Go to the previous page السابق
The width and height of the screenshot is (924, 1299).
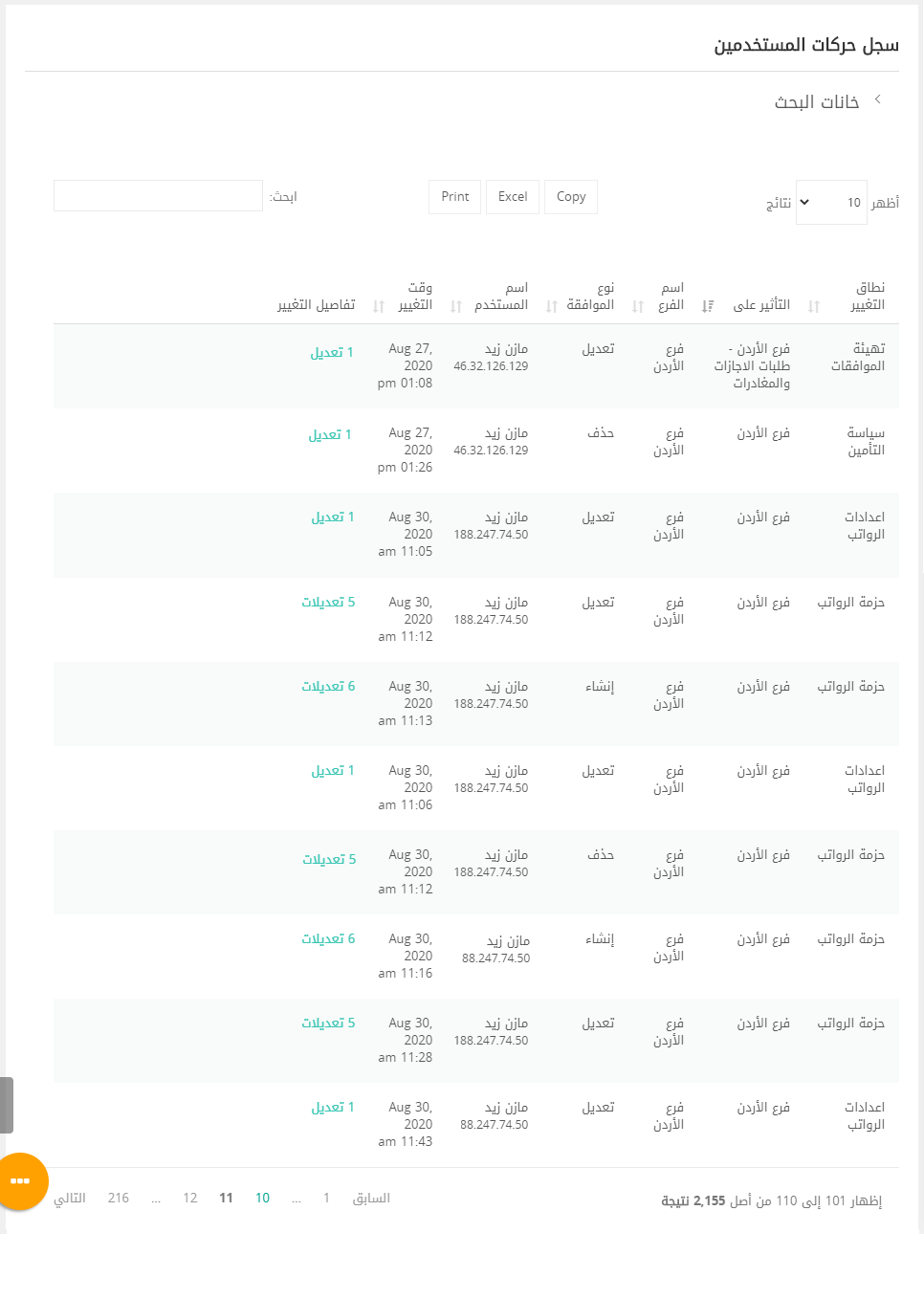[x=371, y=1199]
